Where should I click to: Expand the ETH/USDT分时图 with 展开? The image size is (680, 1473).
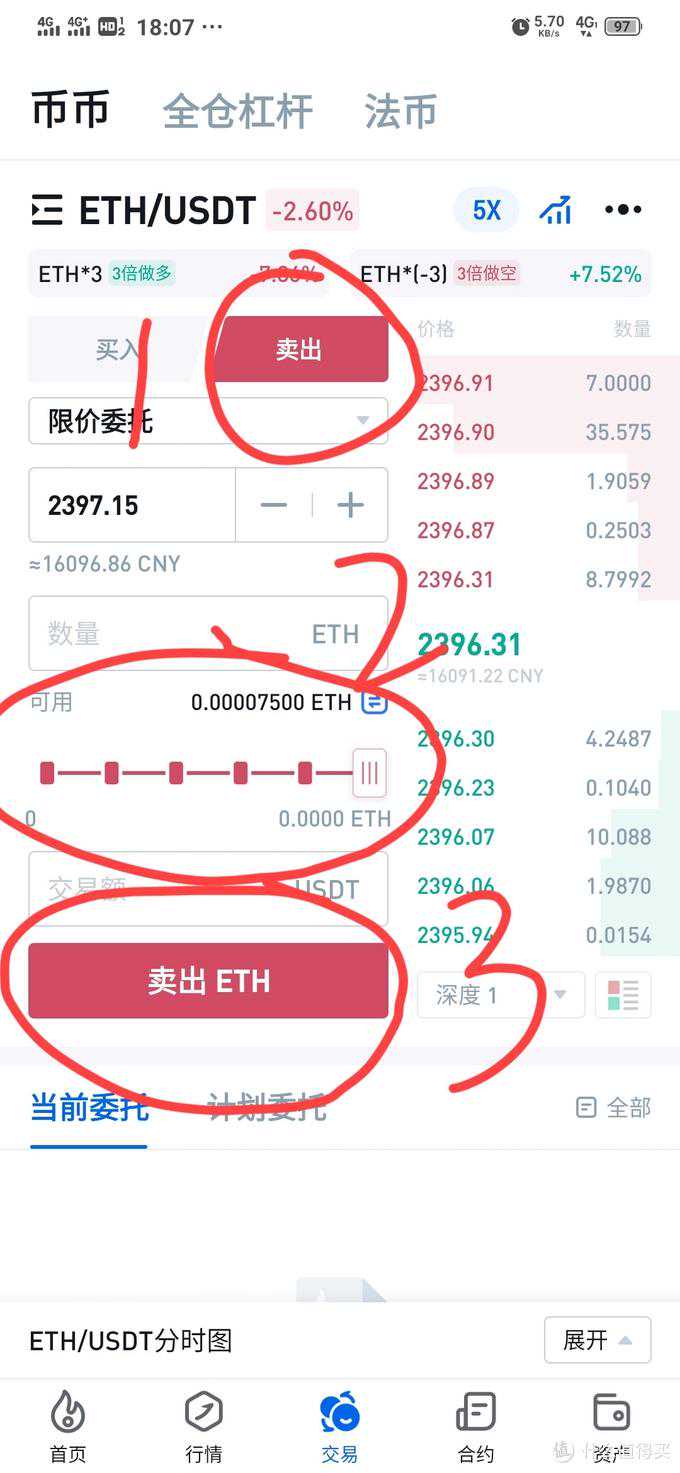click(x=597, y=1340)
